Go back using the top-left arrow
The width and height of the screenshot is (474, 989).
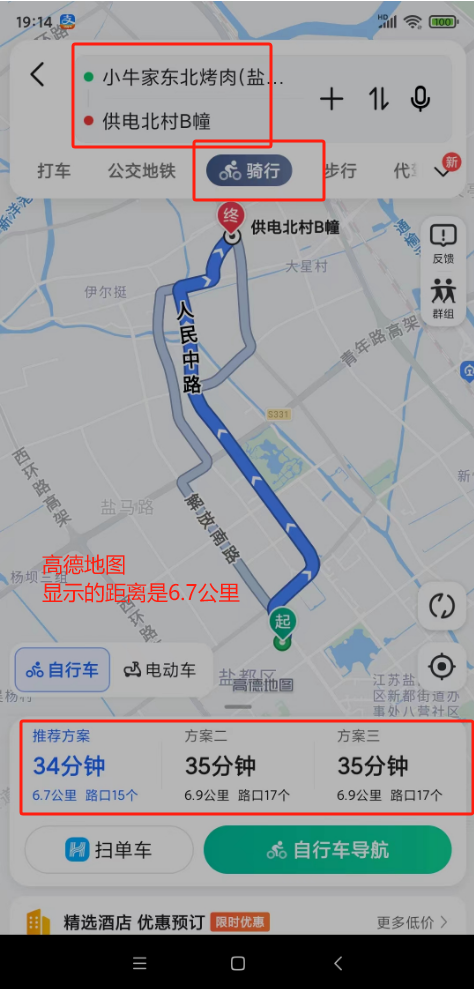(x=38, y=75)
